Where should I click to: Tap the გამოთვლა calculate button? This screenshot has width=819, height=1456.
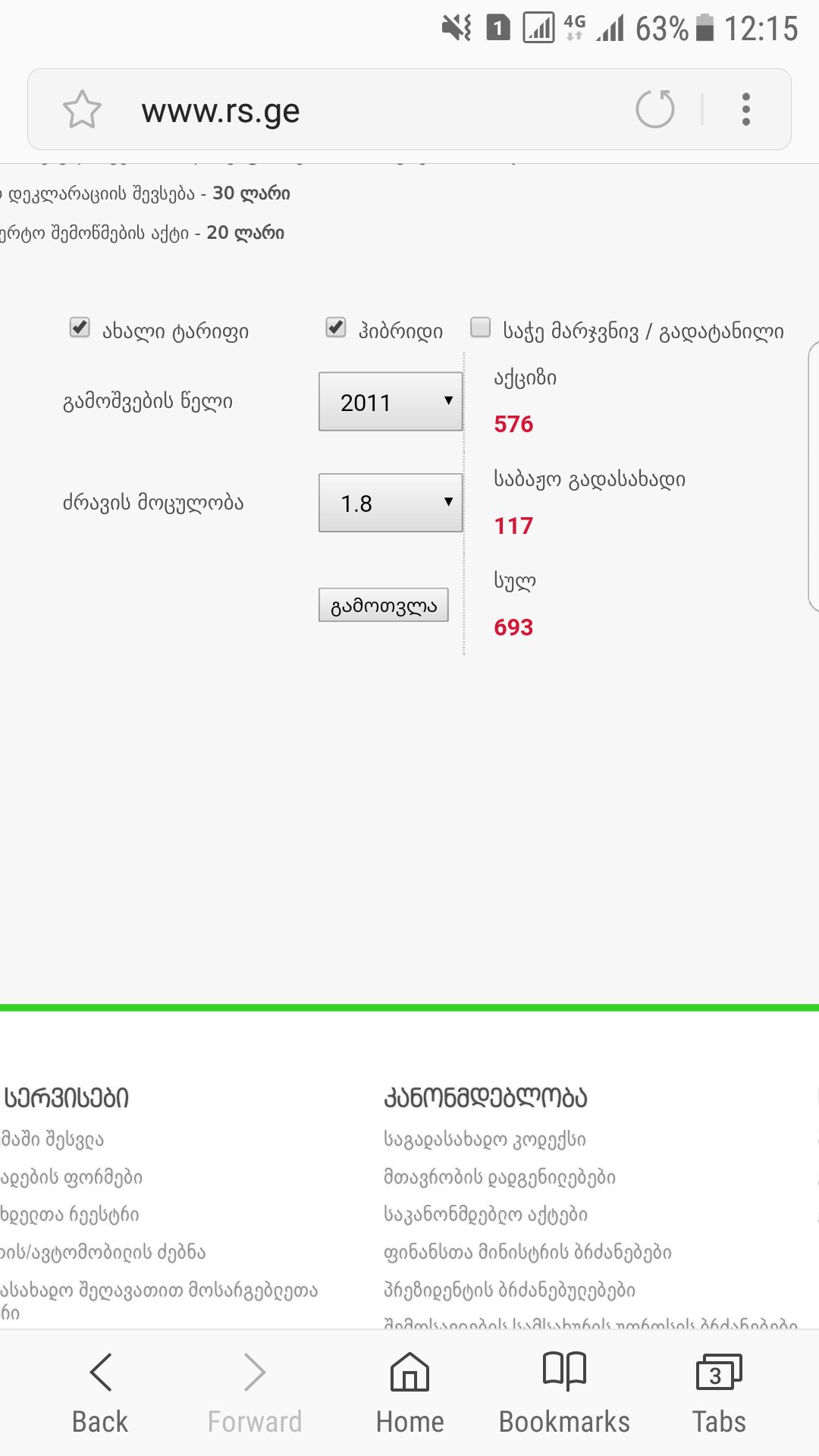(383, 605)
